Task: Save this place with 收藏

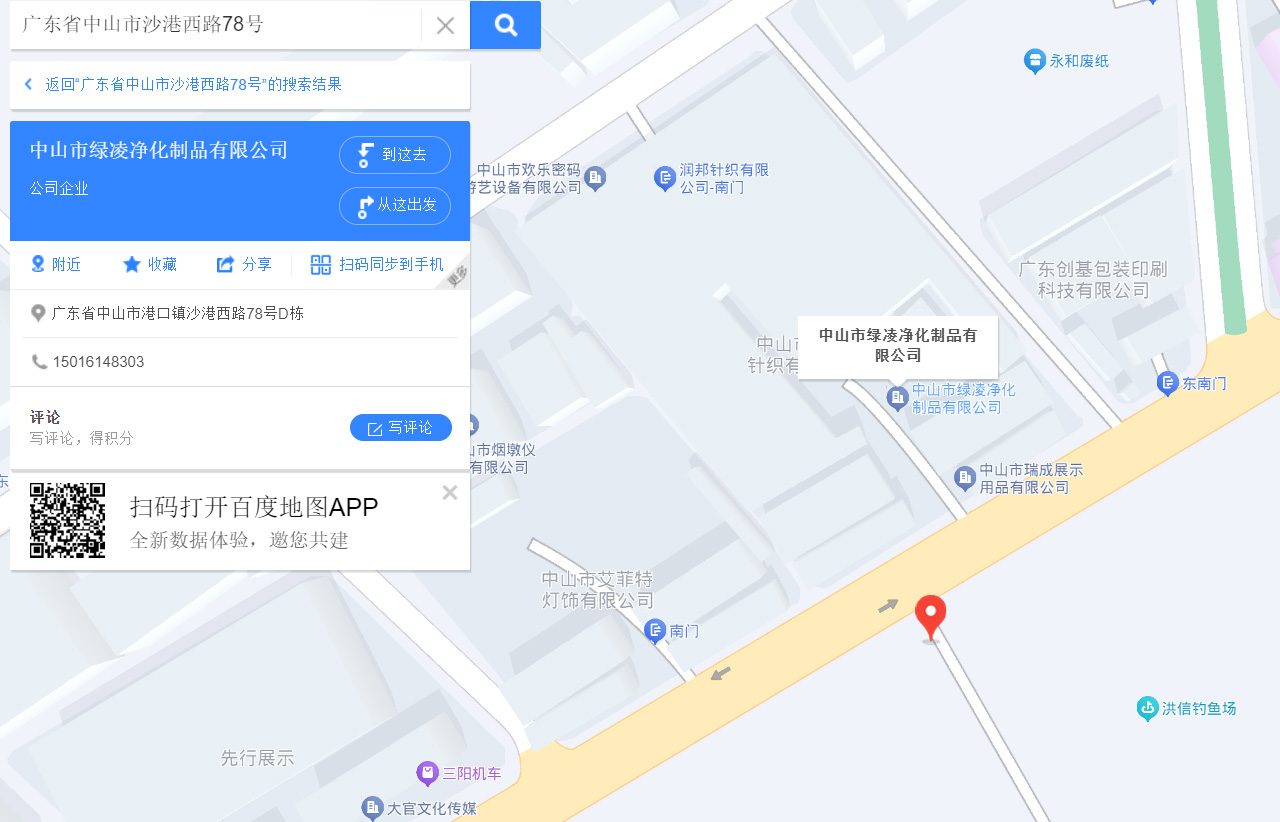Action: click(x=149, y=264)
